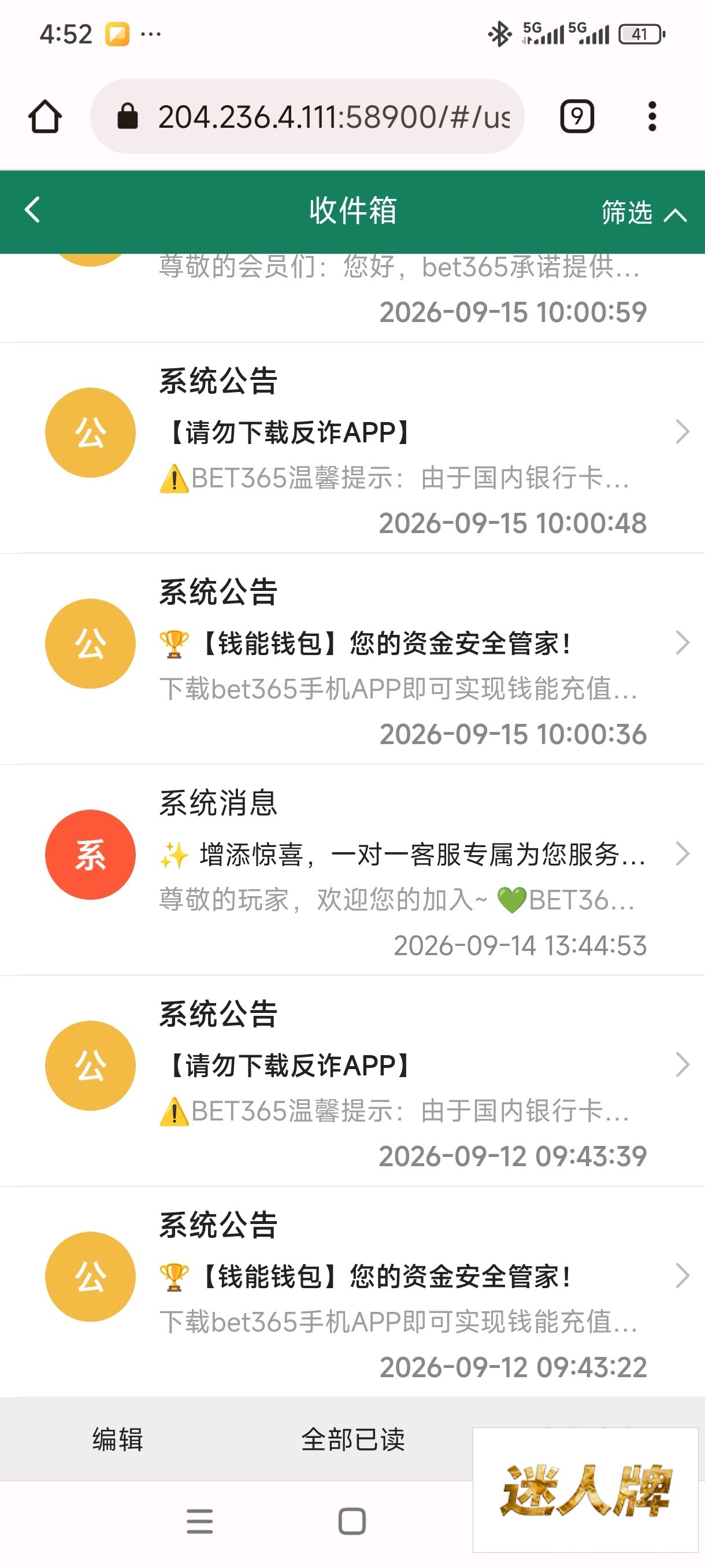Open 请勿下载反诈APP notice dated 2026-09-15
This screenshot has width=705, height=1568.
[x=353, y=448]
